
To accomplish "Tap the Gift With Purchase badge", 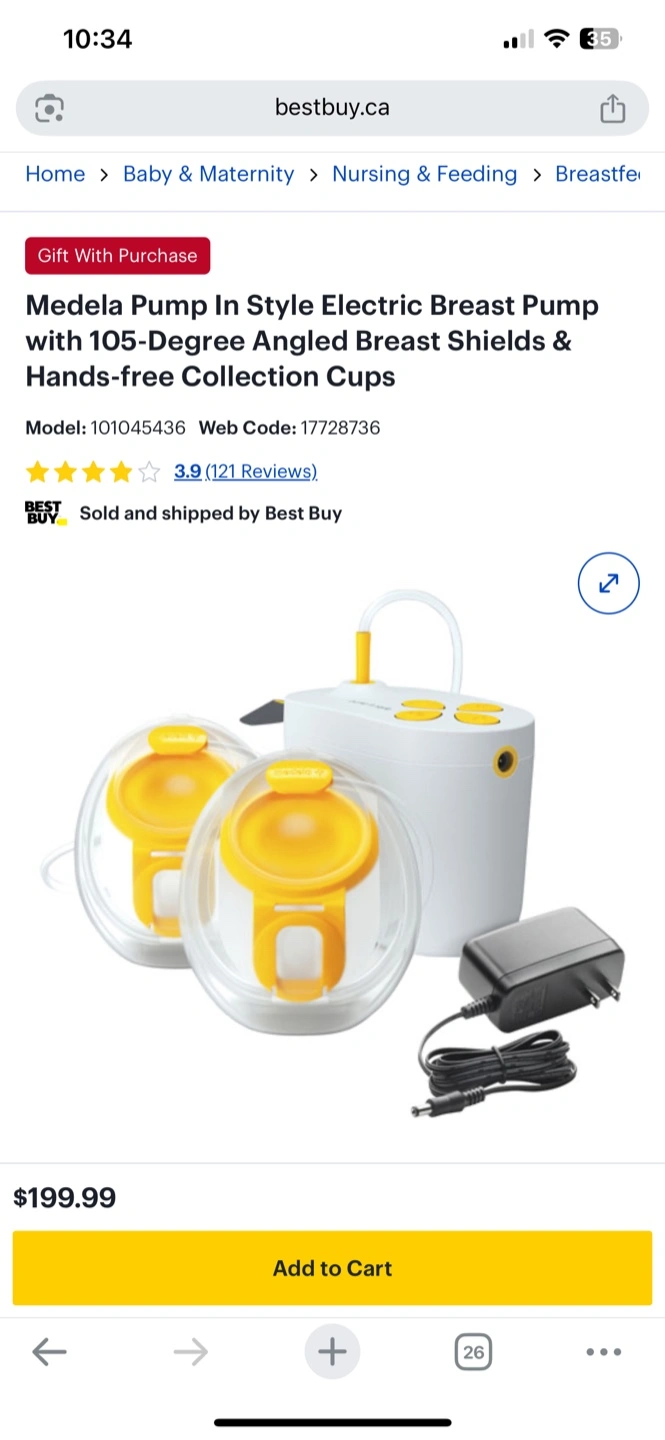I will [x=118, y=256].
